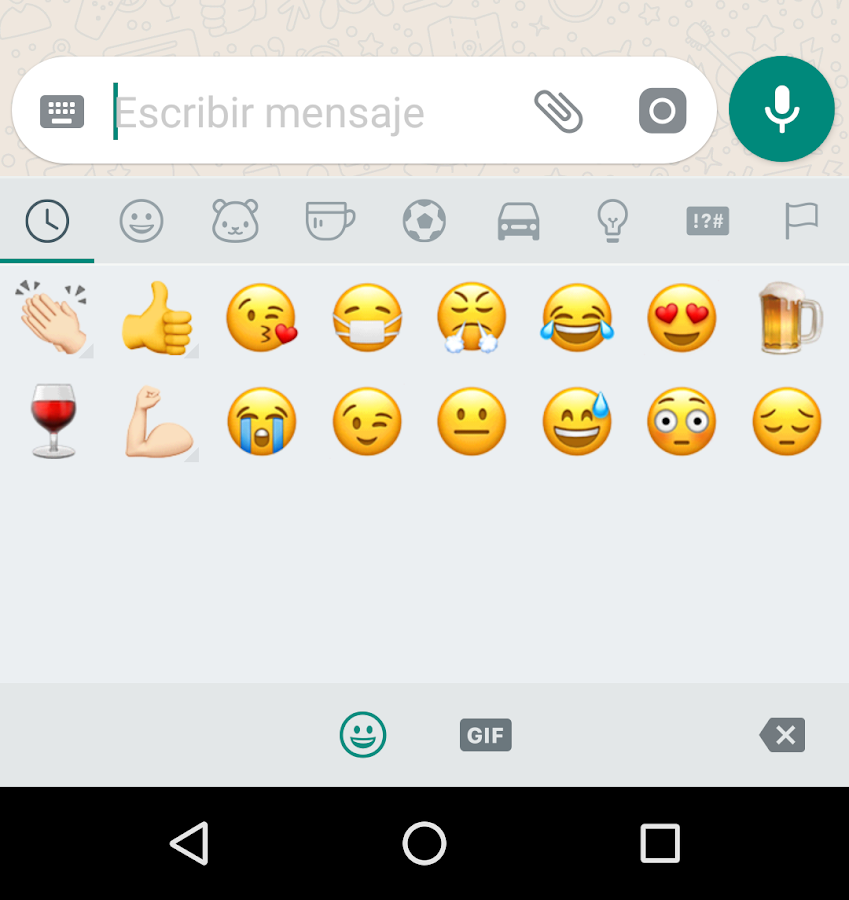849x900 pixels.
Task: Open the attachment paperclip
Action: (x=559, y=111)
